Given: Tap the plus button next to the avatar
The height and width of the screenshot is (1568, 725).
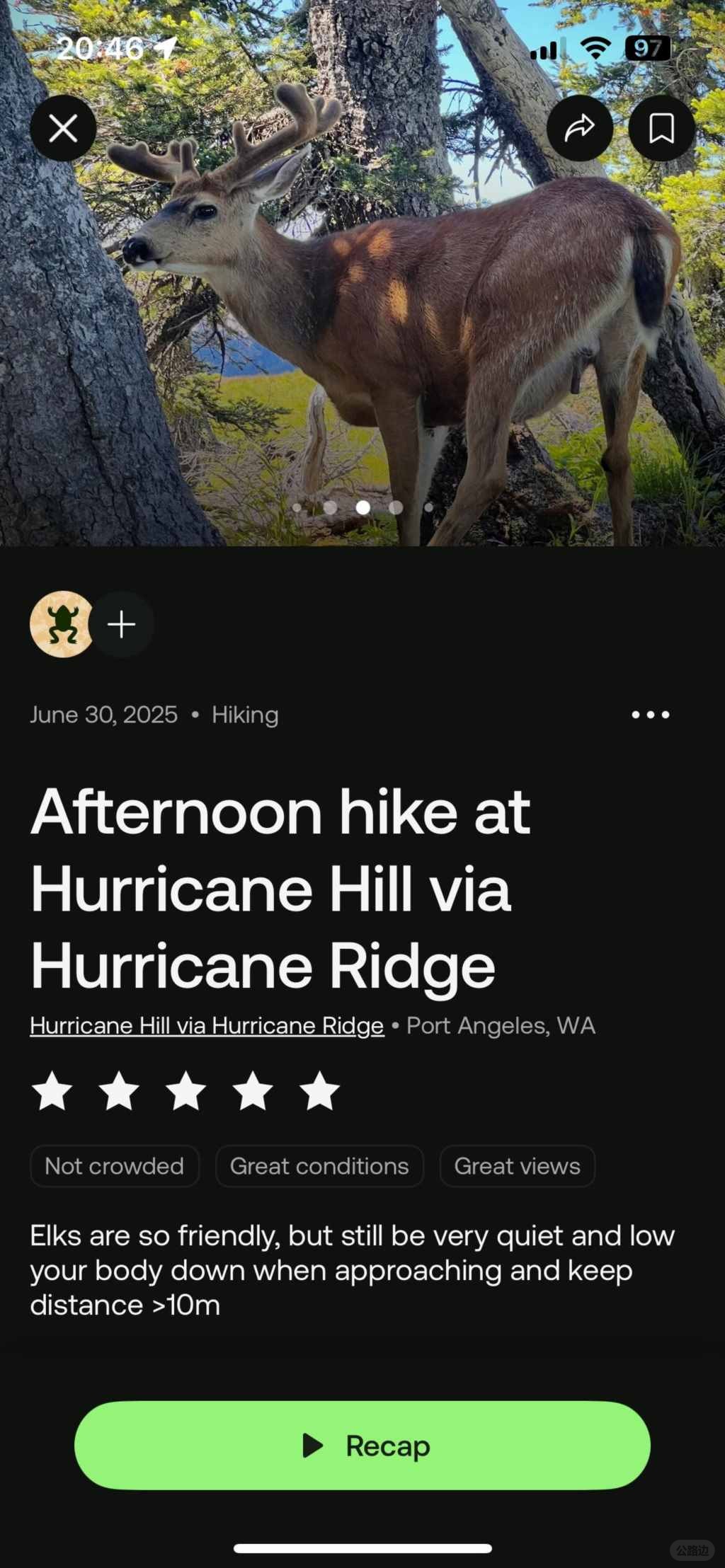Looking at the screenshot, I should [122, 624].
